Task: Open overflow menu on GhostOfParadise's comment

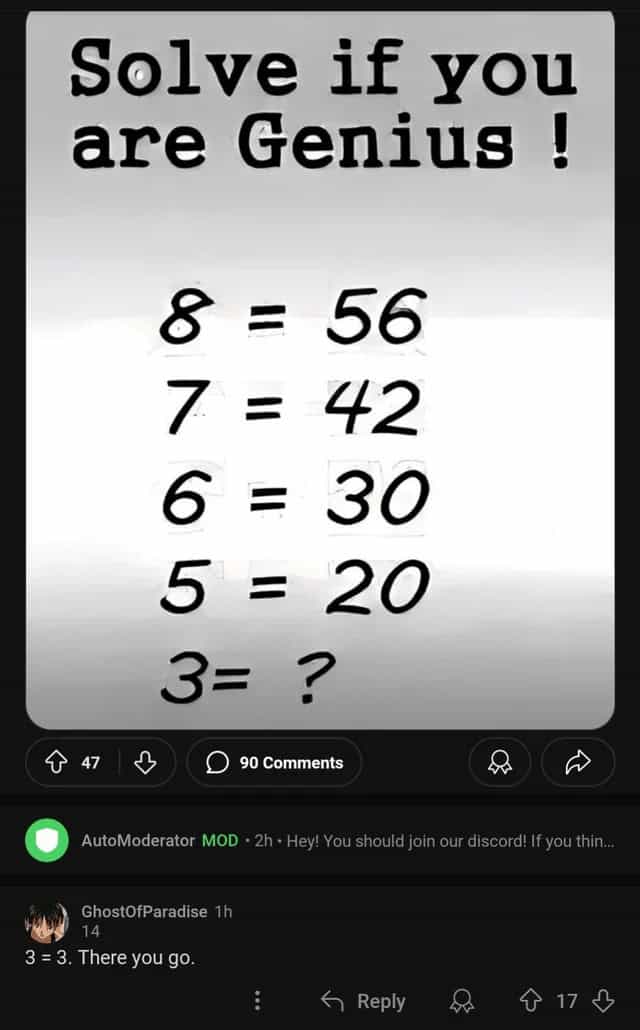Action: [257, 1000]
